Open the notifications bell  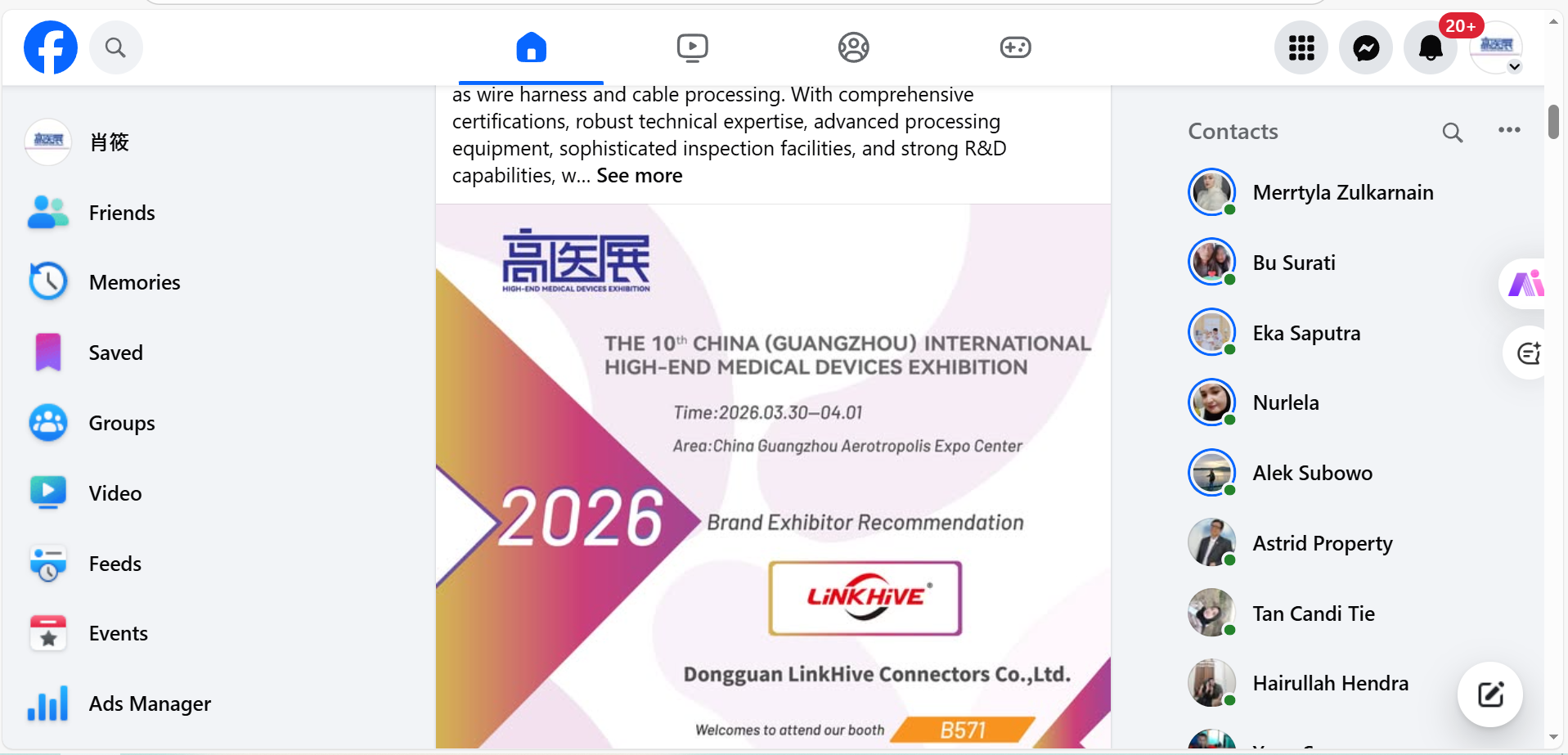click(1430, 47)
